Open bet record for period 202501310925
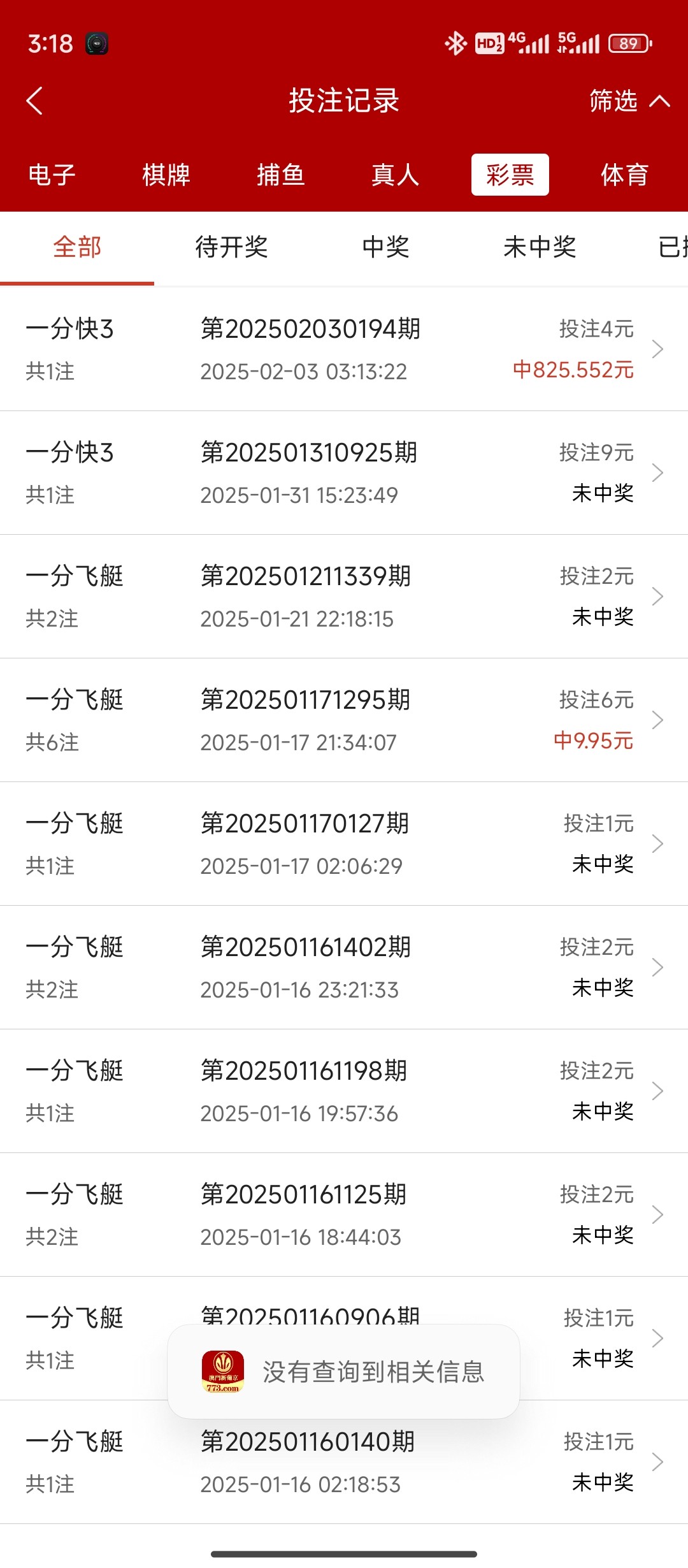The height and width of the screenshot is (1568, 688). pos(344,473)
